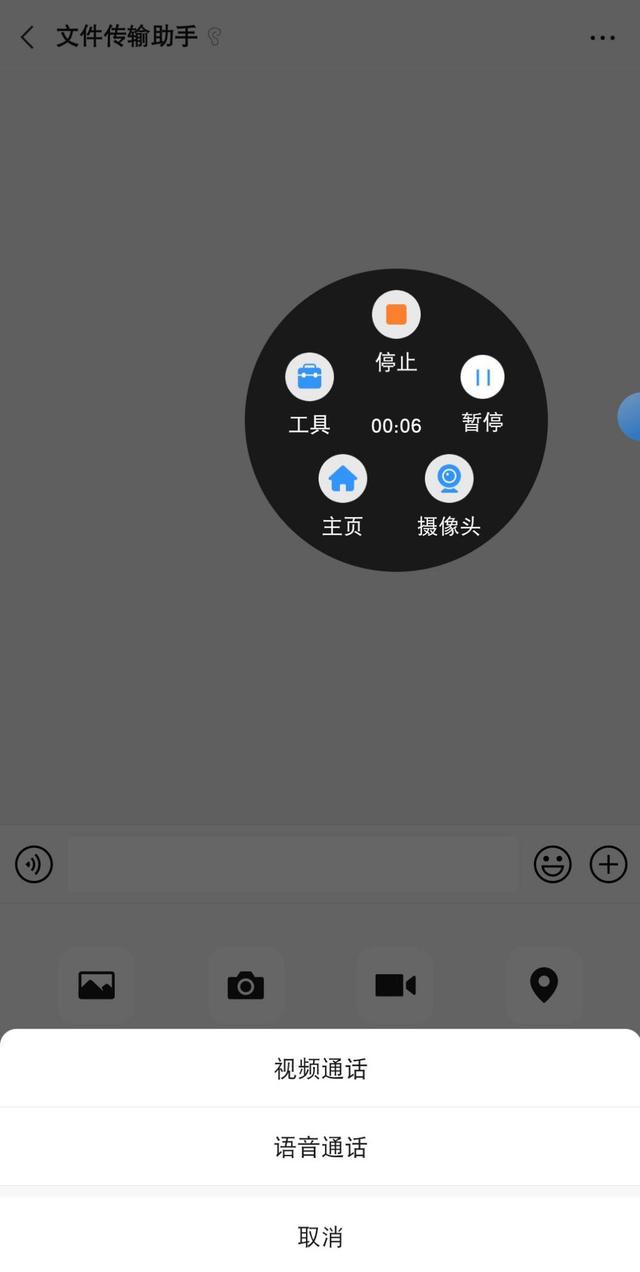Select 语音通话 voice call option
Image resolution: width=640 pixels, height=1272 pixels.
pos(320,1147)
